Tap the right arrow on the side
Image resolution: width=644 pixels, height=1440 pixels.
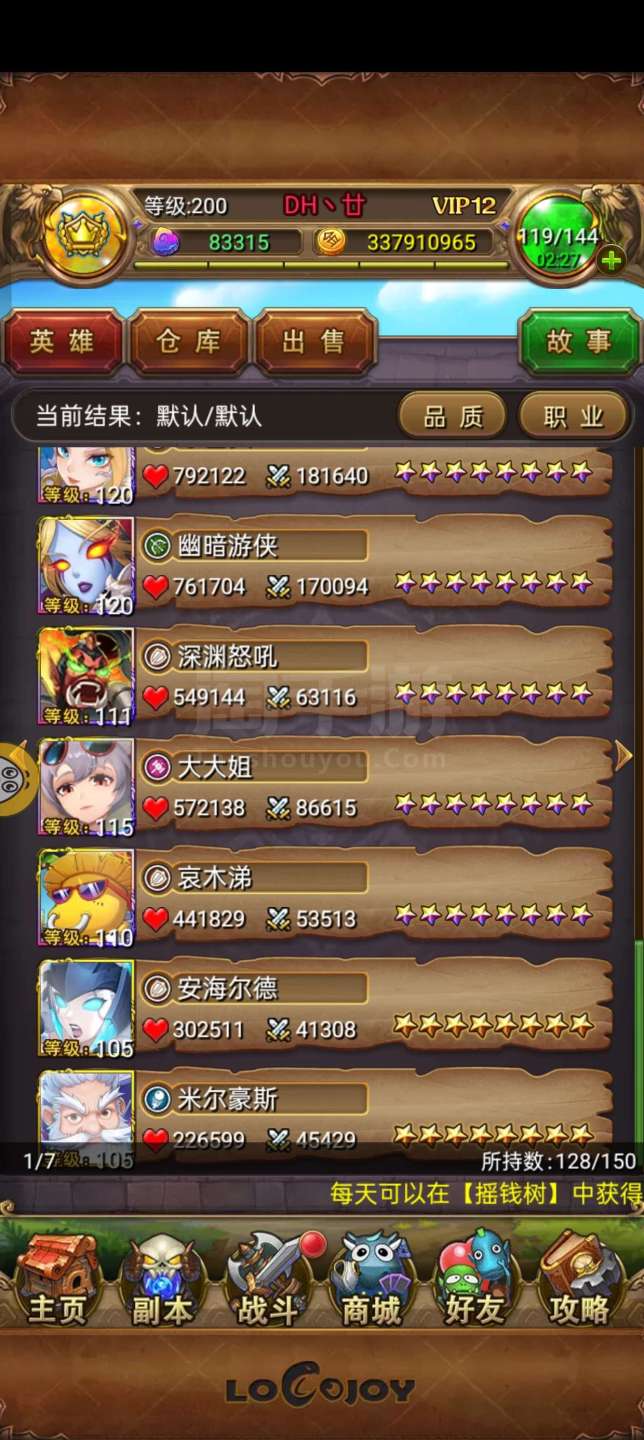(623, 755)
